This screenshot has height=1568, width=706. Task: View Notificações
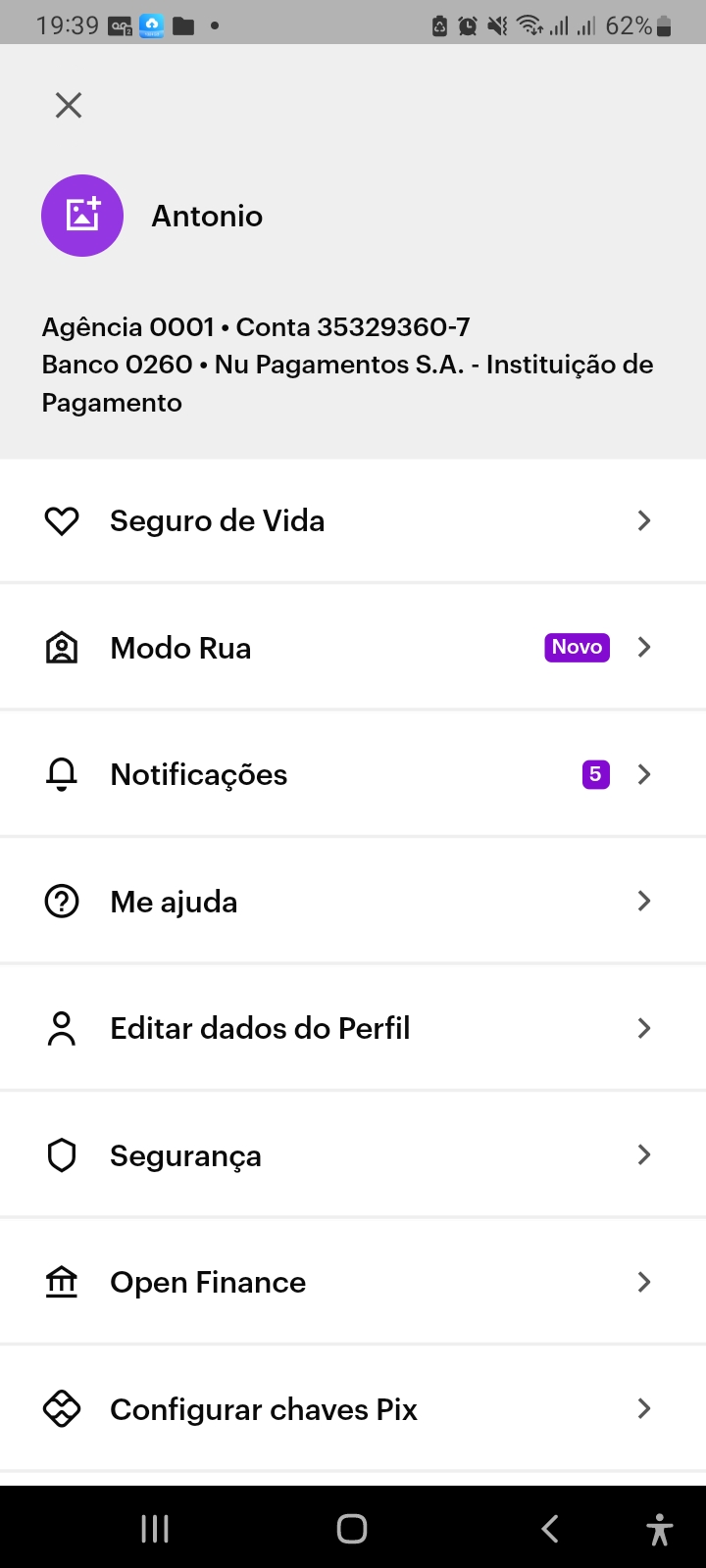[x=351, y=774]
